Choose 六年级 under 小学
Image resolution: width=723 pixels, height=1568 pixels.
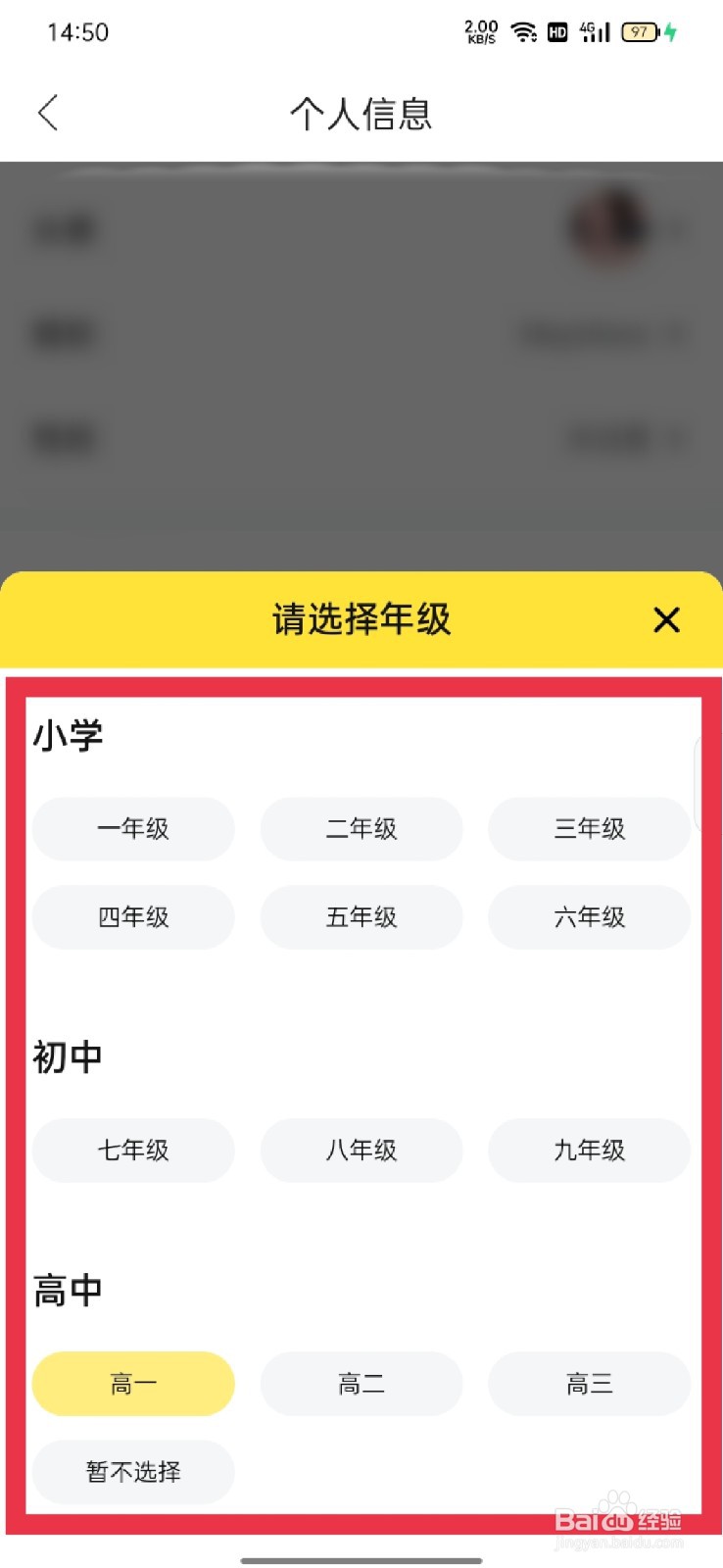click(x=588, y=917)
